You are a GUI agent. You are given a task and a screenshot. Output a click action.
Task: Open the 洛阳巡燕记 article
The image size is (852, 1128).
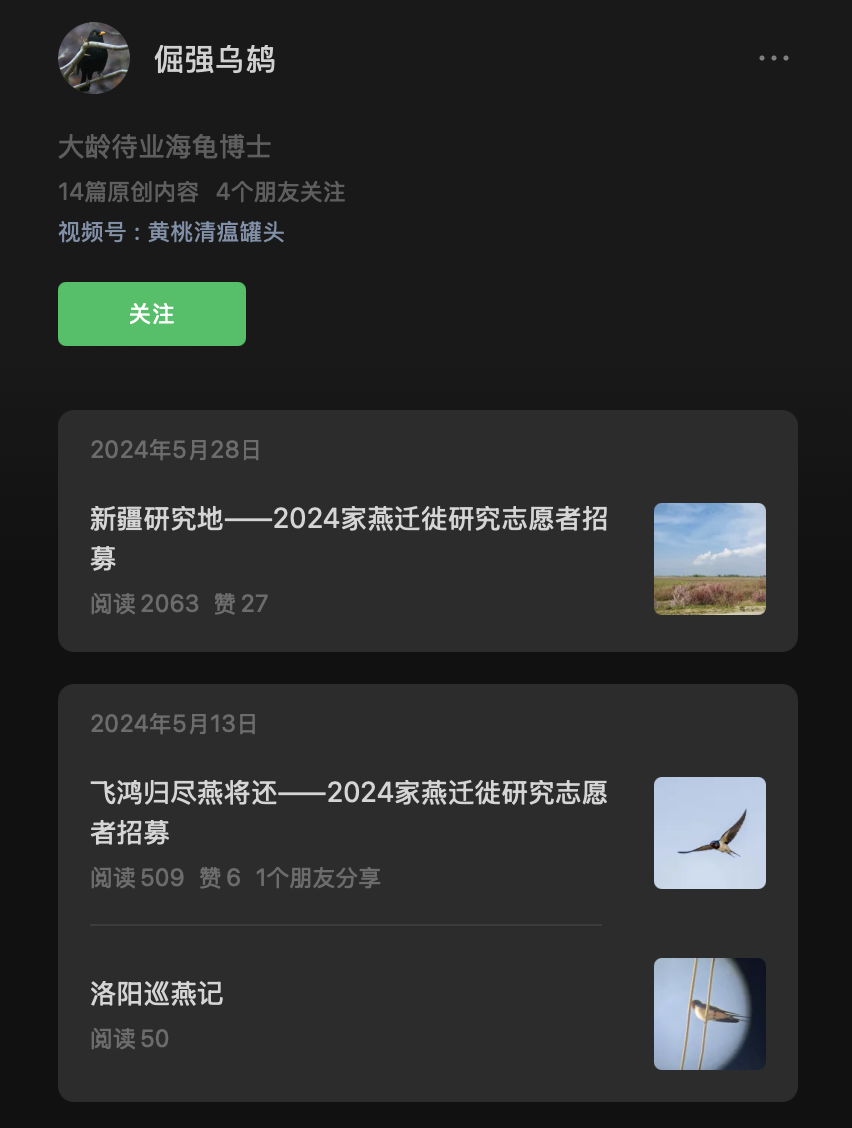[157, 993]
